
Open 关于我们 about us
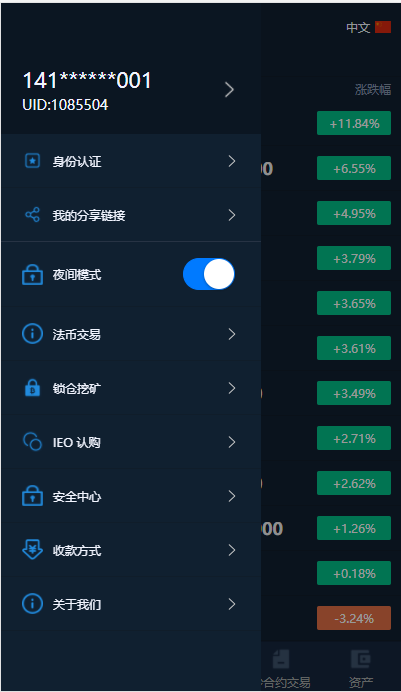[131, 604]
